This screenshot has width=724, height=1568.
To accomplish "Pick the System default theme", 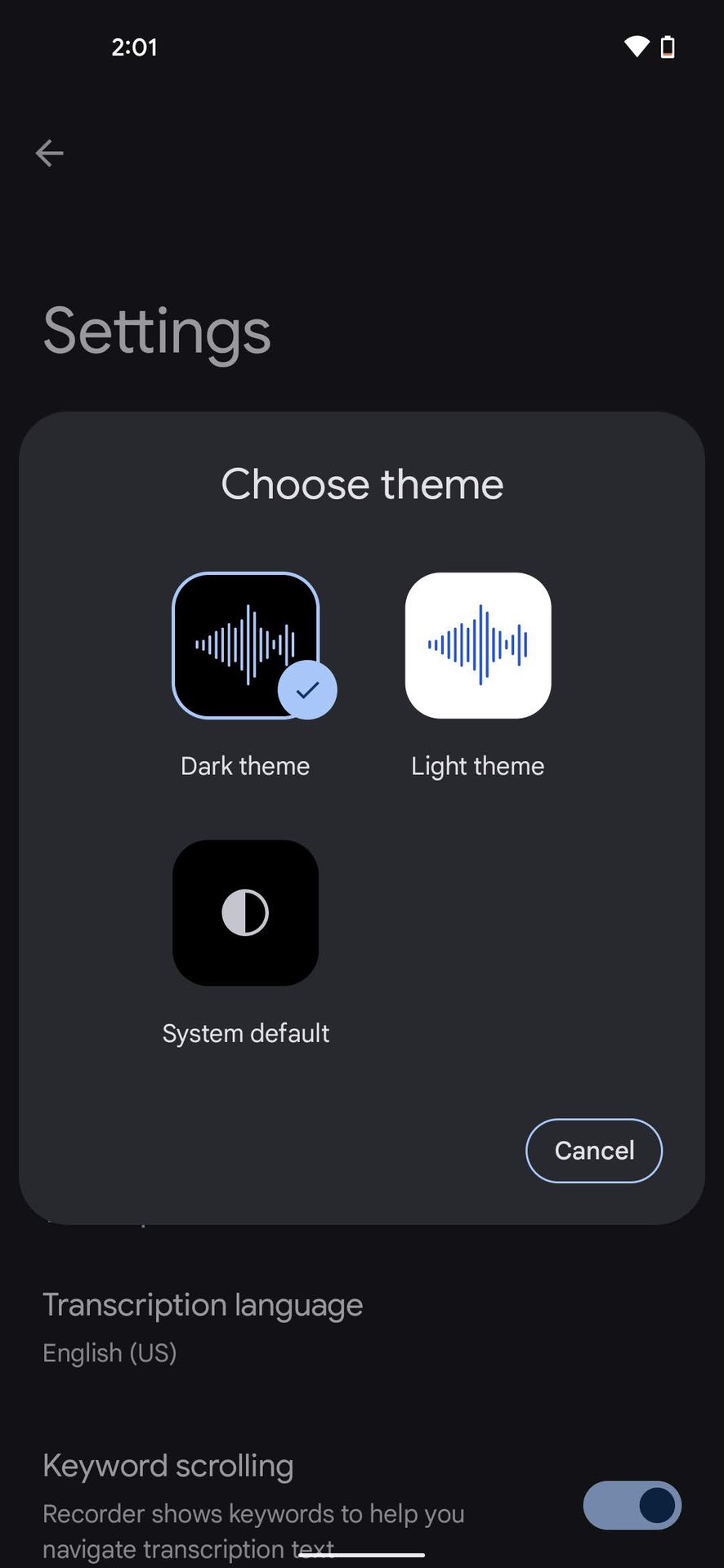I will pos(245,913).
